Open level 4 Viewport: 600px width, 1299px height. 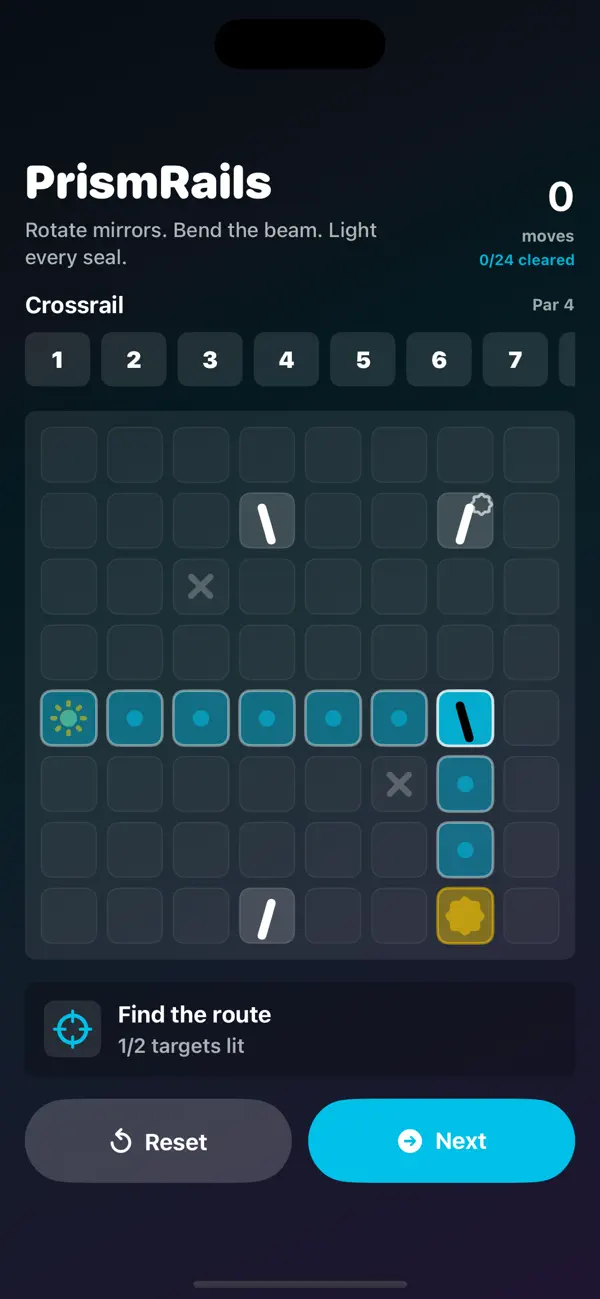286,359
